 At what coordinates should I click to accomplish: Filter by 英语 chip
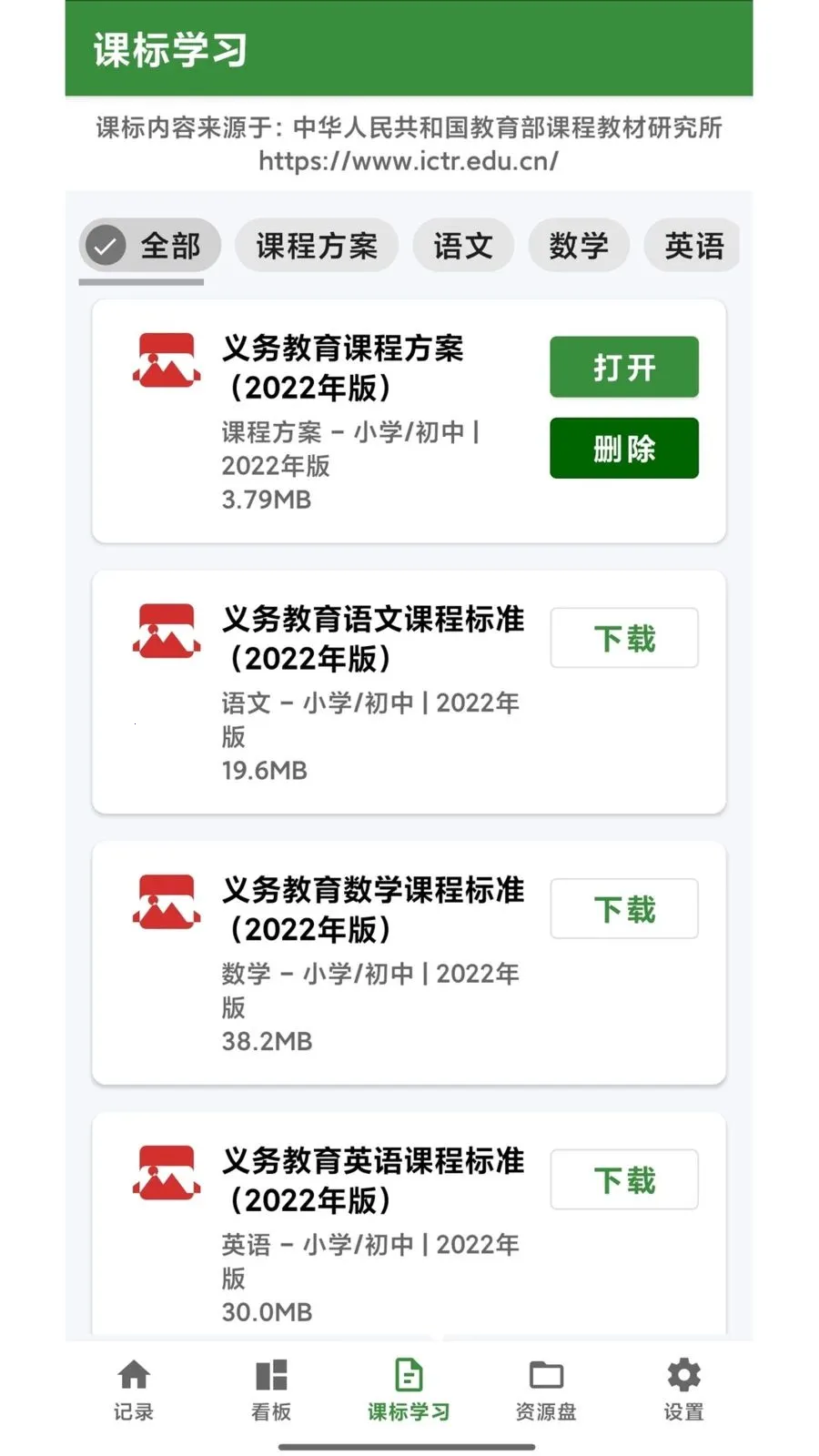pyautogui.click(x=693, y=246)
